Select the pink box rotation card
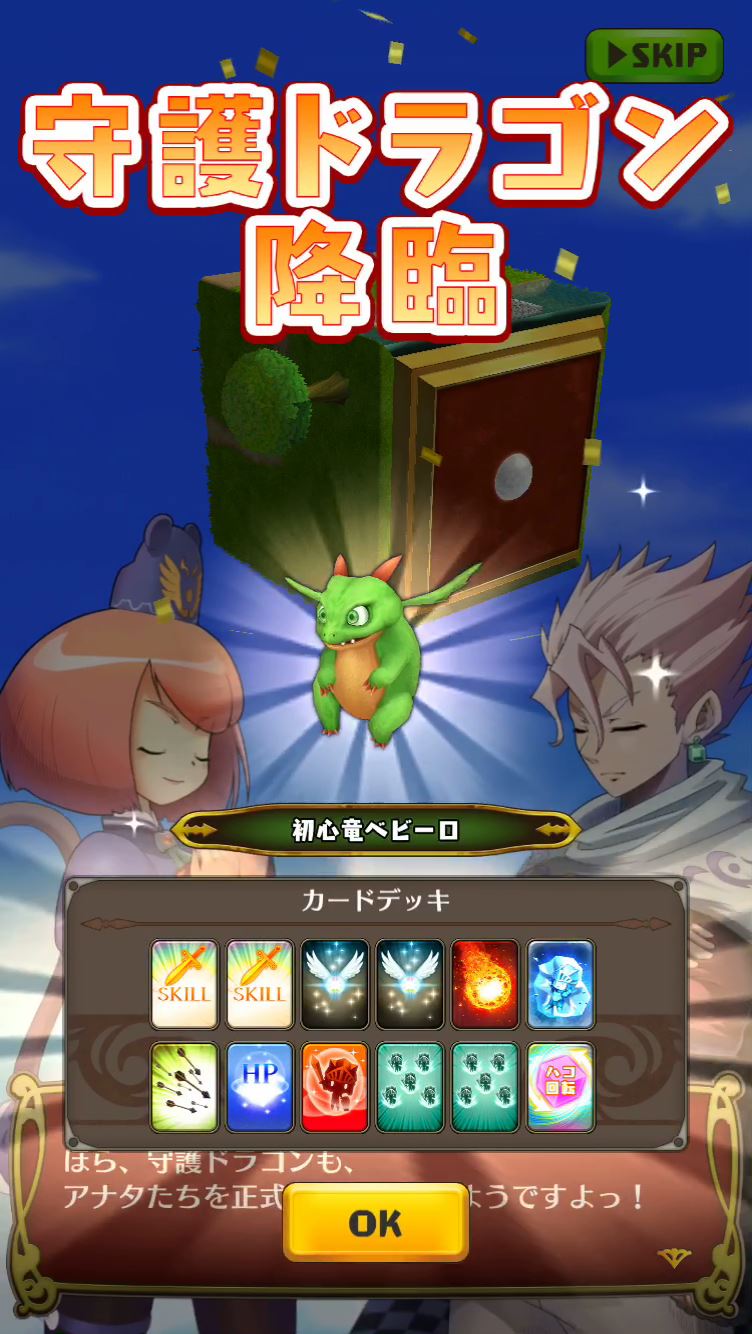This screenshot has width=752, height=1334. (560, 1087)
